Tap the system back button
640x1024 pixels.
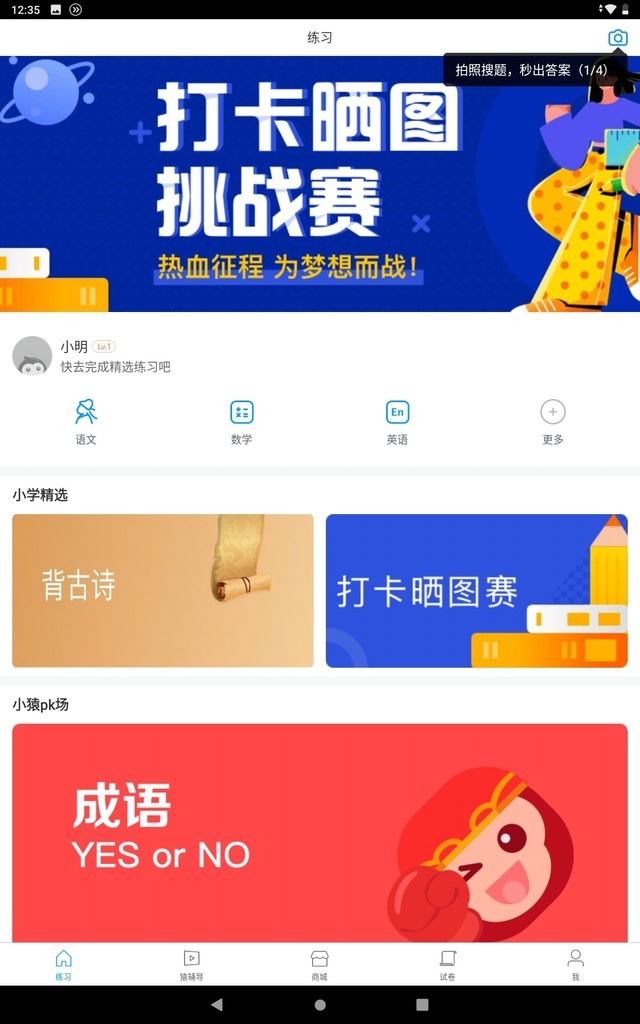[217, 1005]
